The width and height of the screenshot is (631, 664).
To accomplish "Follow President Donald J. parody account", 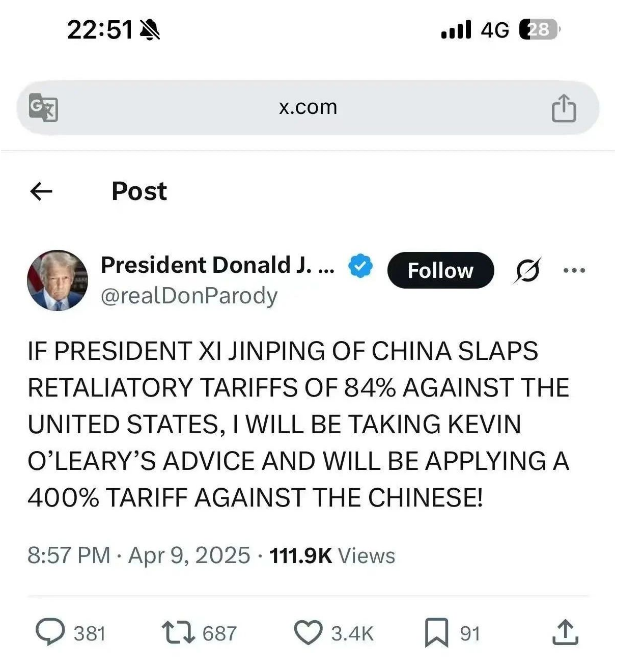I will click(440, 271).
